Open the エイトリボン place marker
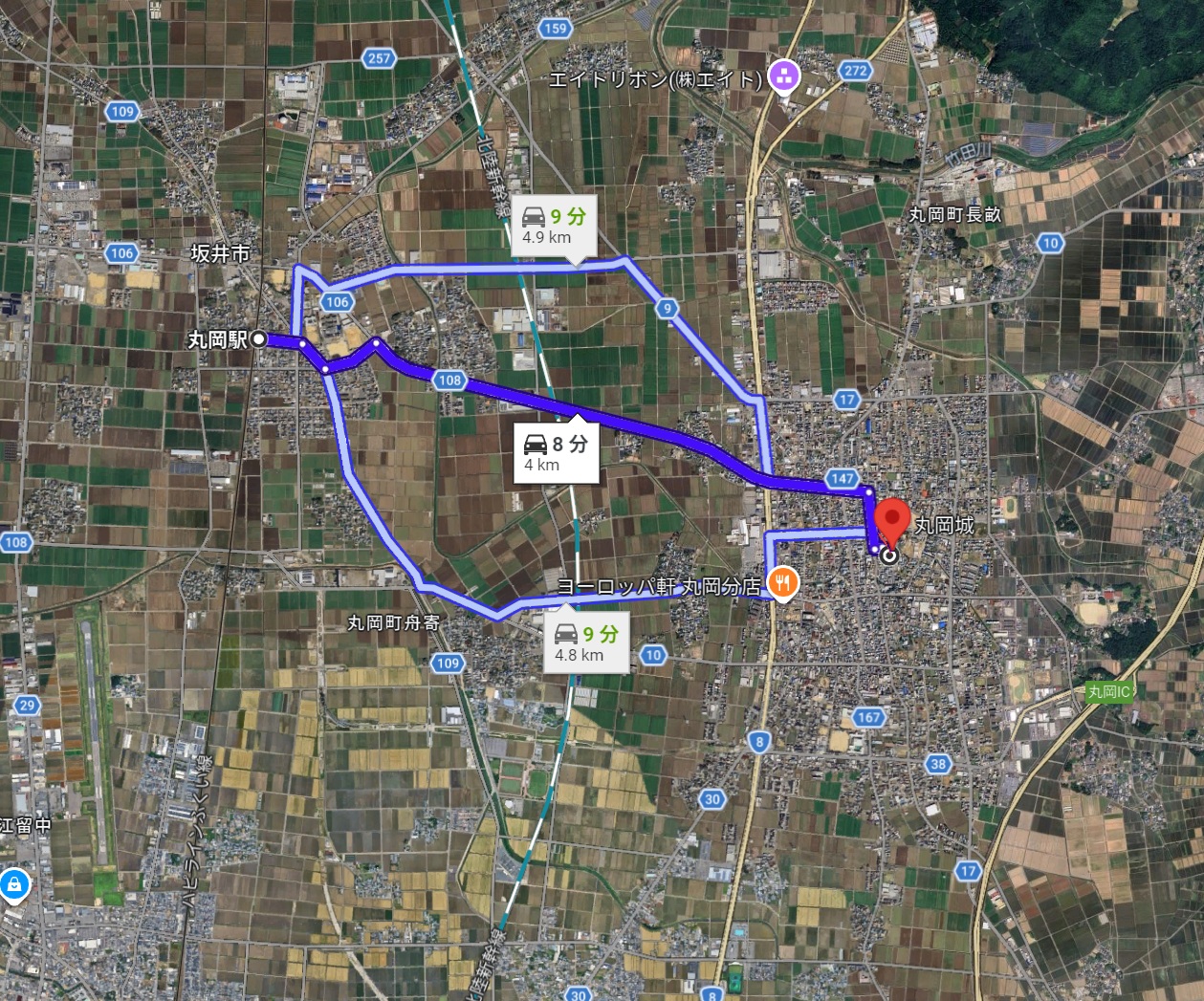 pyautogui.click(x=784, y=76)
